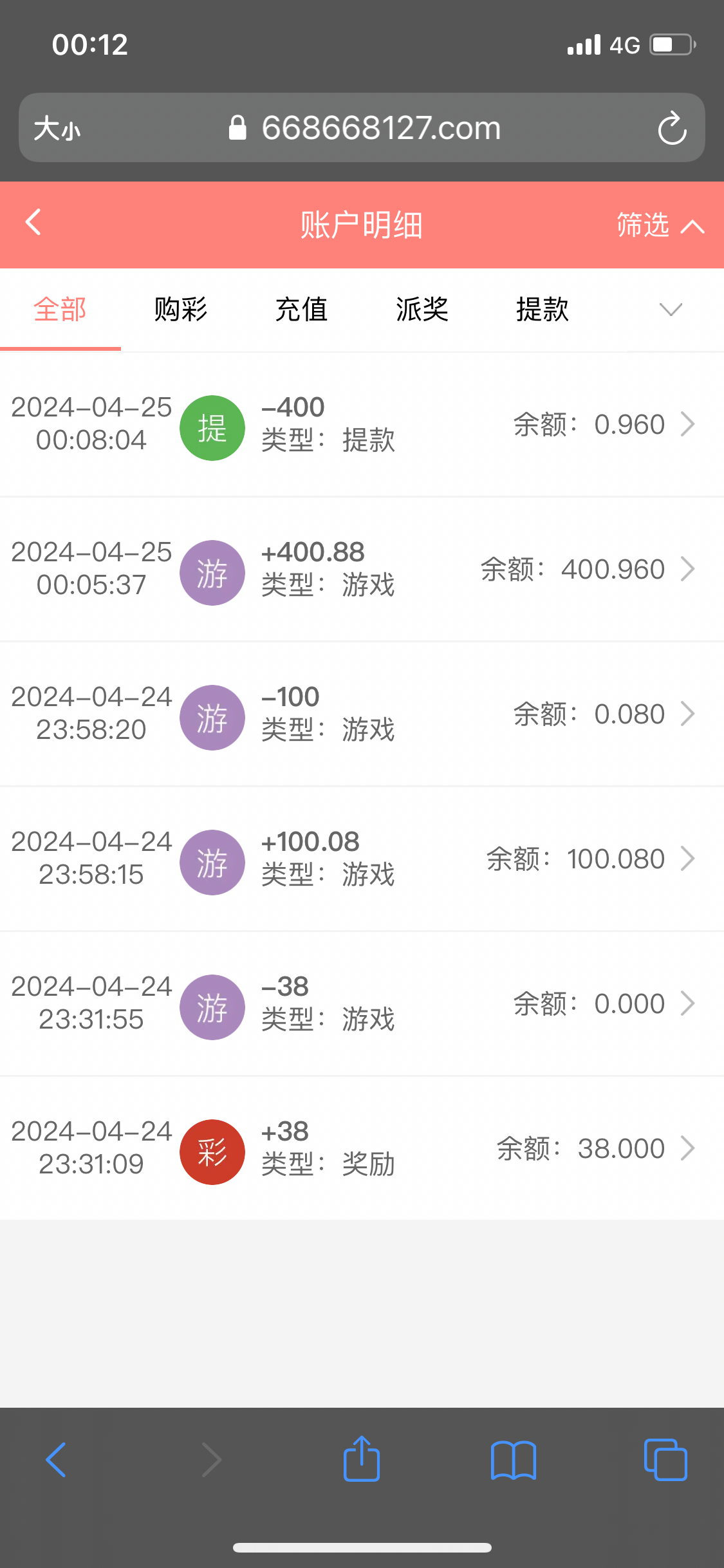Go back from 账户明细 page
The height and width of the screenshot is (1568, 724).
[x=33, y=223]
